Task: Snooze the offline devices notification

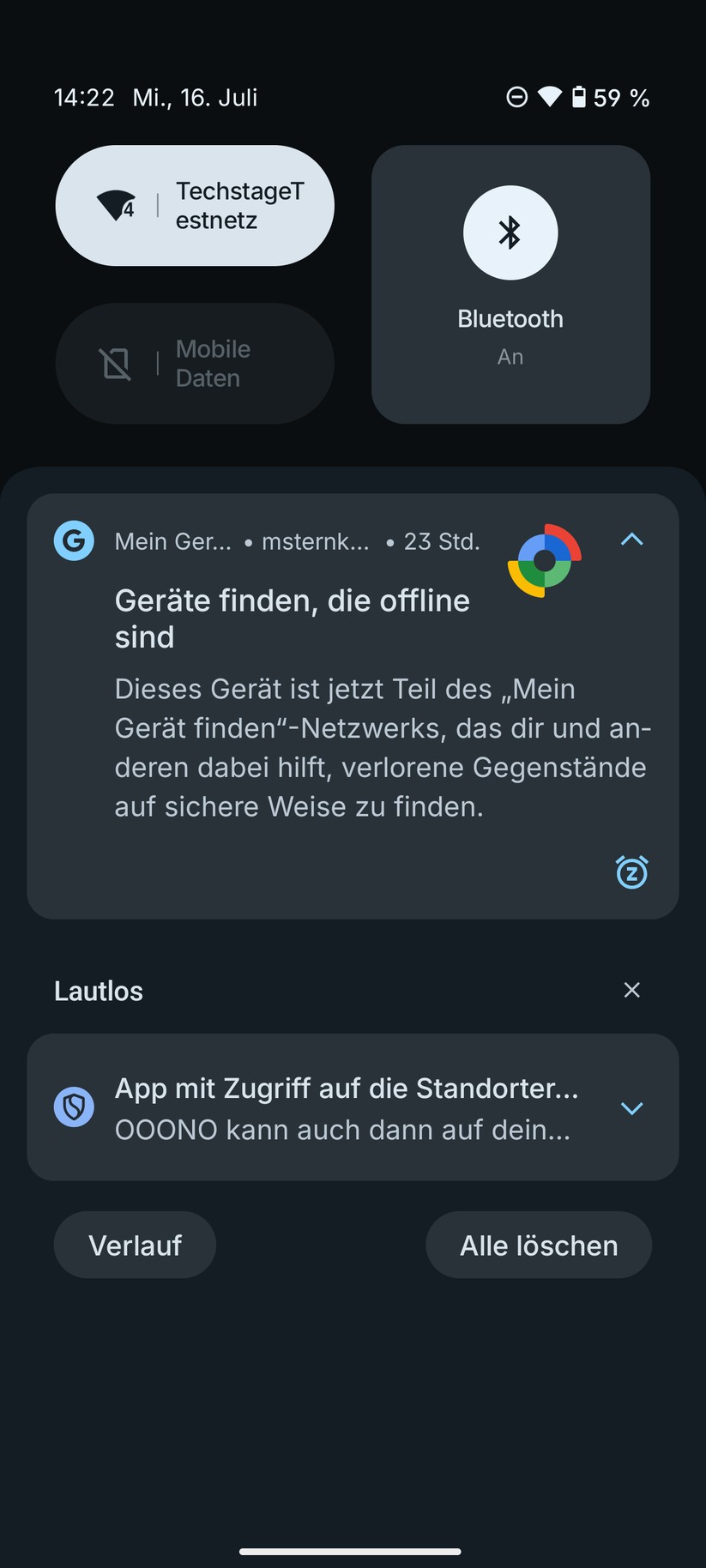Action: [x=632, y=872]
